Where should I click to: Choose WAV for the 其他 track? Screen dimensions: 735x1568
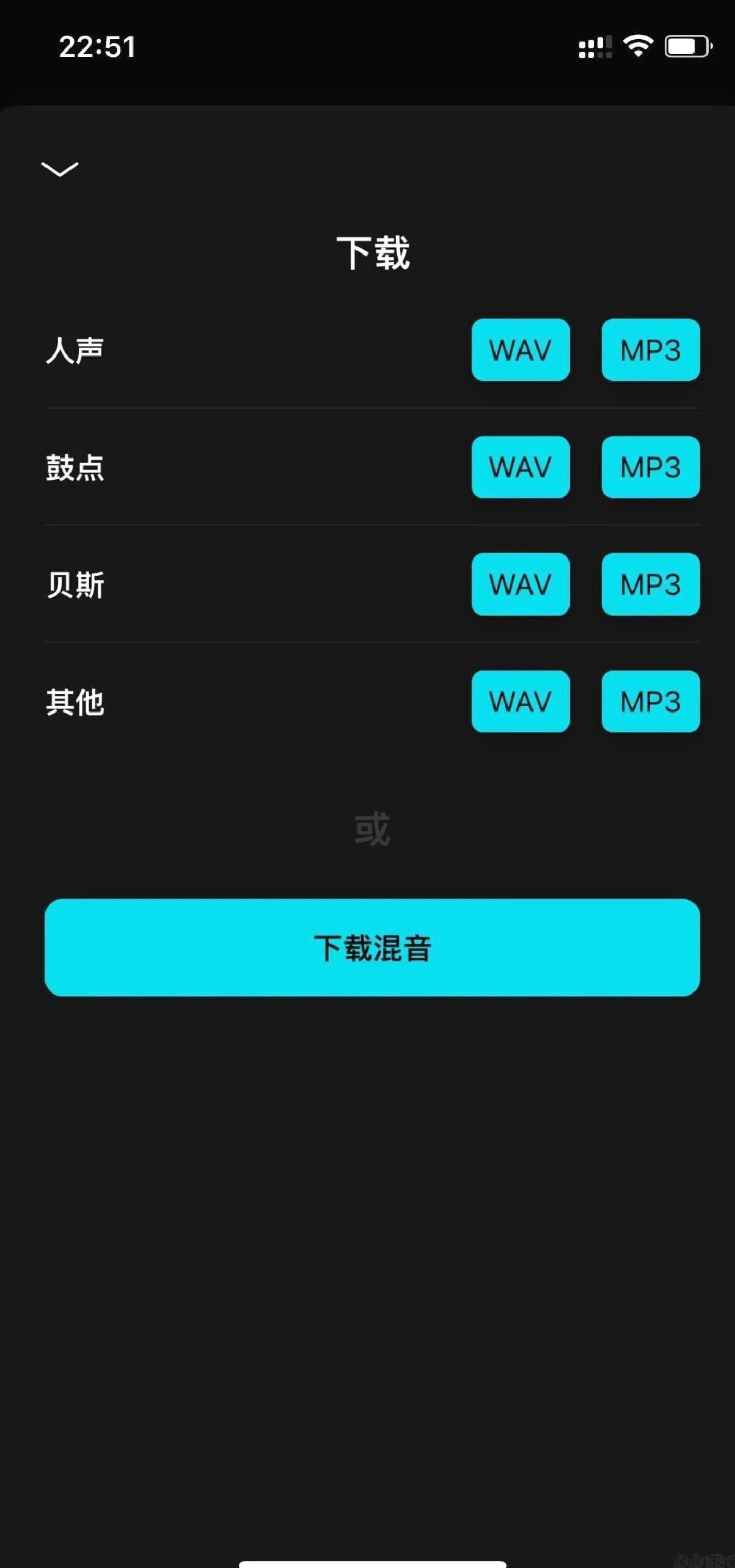(x=521, y=701)
